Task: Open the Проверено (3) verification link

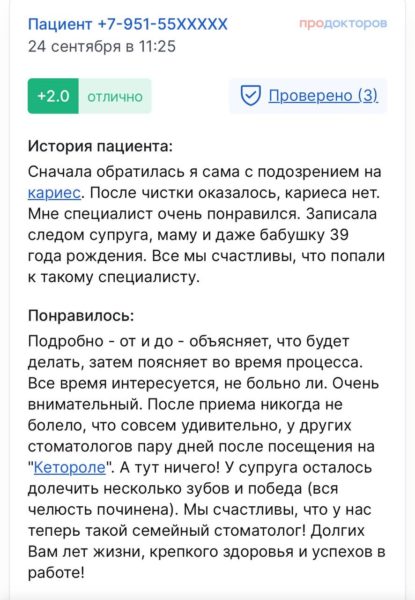Action: tap(323, 95)
